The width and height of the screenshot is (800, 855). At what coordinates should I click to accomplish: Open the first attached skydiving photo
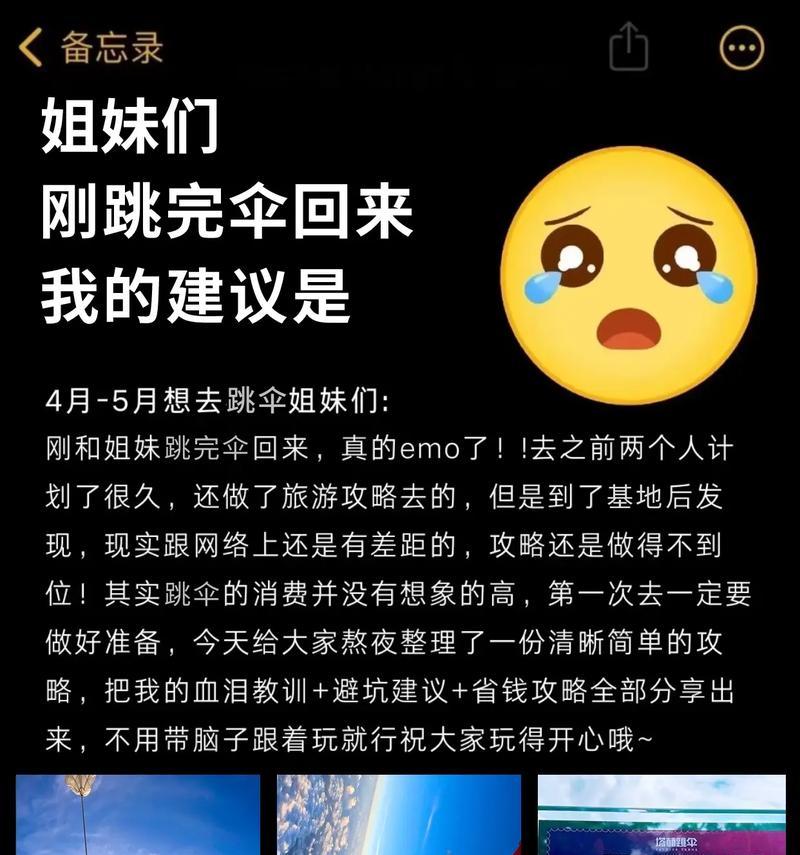[138, 815]
